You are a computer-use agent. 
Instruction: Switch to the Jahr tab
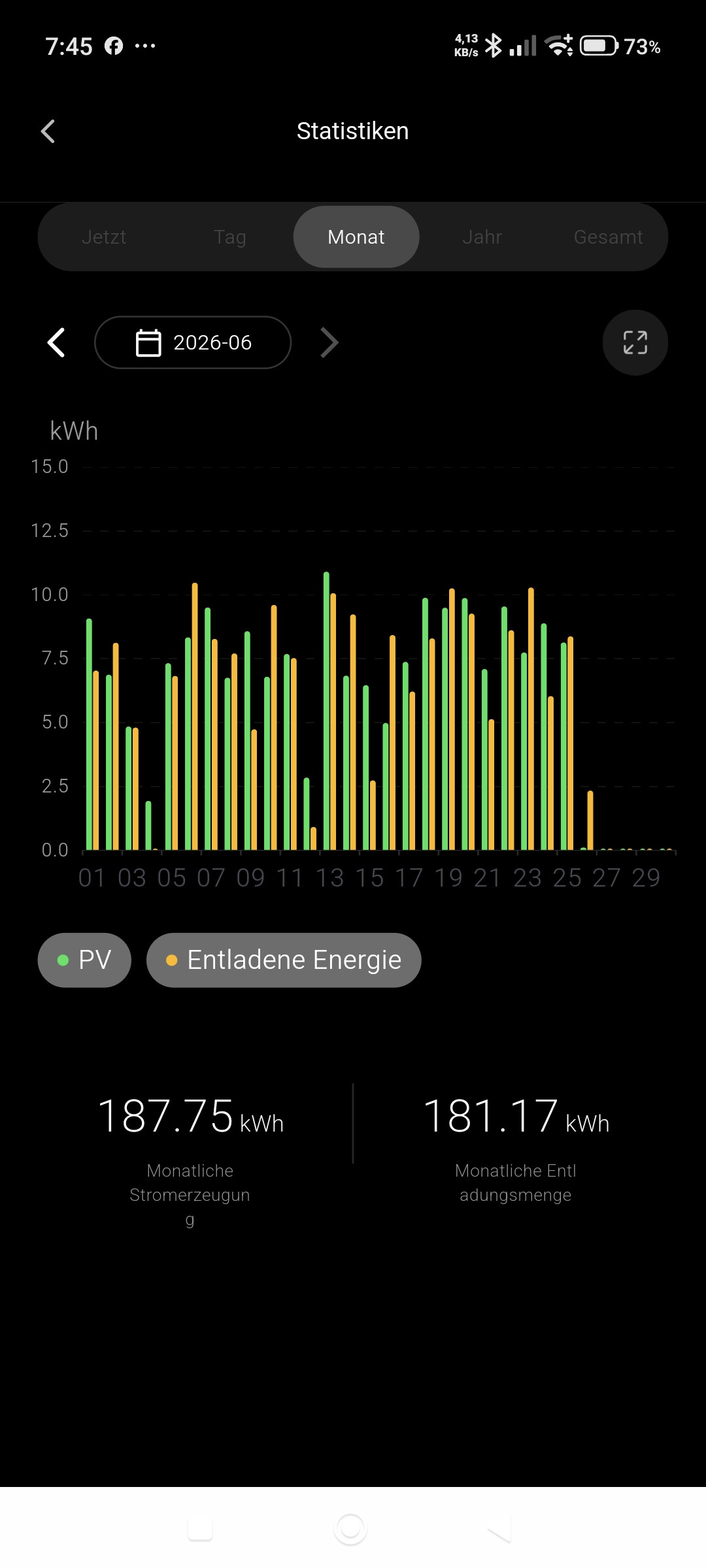tap(482, 237)
